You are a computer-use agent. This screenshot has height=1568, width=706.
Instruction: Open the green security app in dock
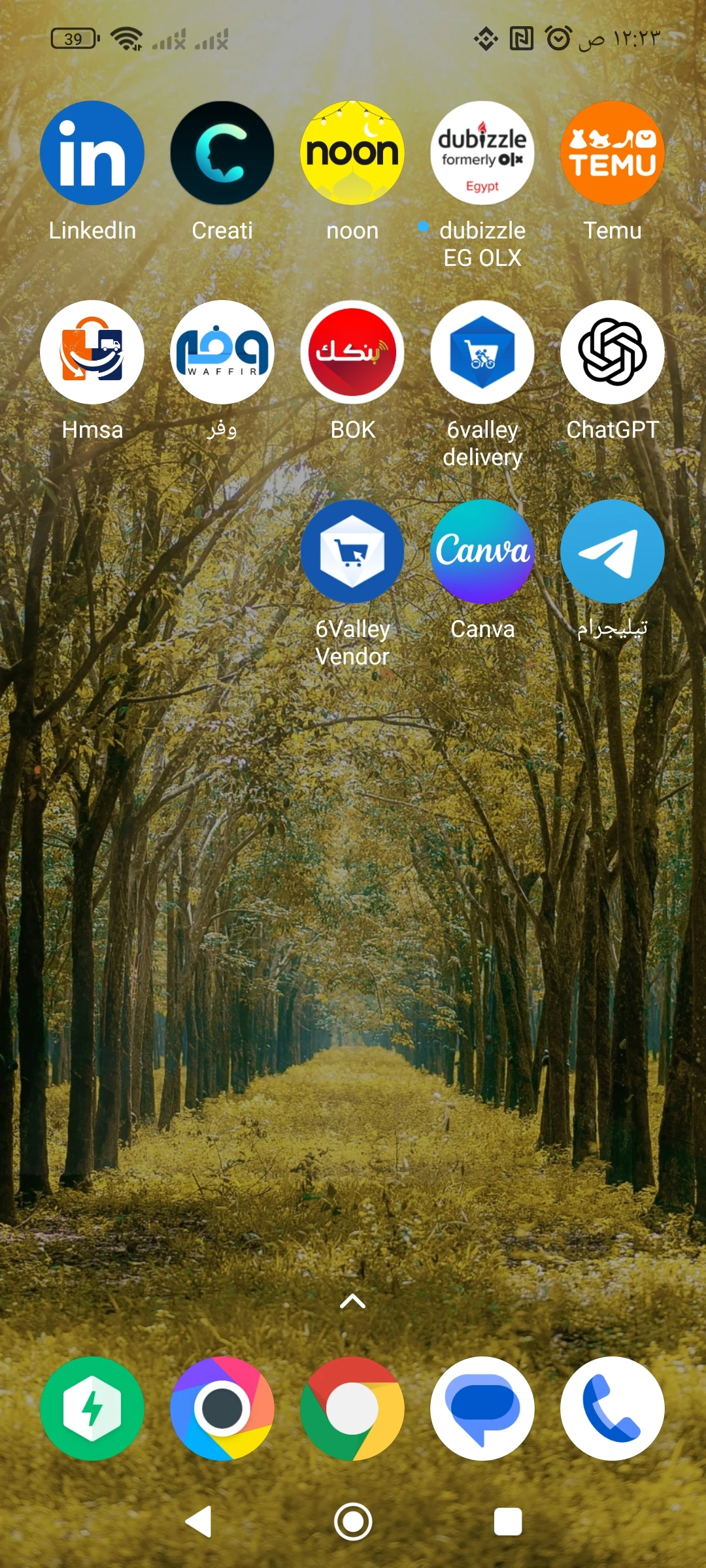point(92,1408)
